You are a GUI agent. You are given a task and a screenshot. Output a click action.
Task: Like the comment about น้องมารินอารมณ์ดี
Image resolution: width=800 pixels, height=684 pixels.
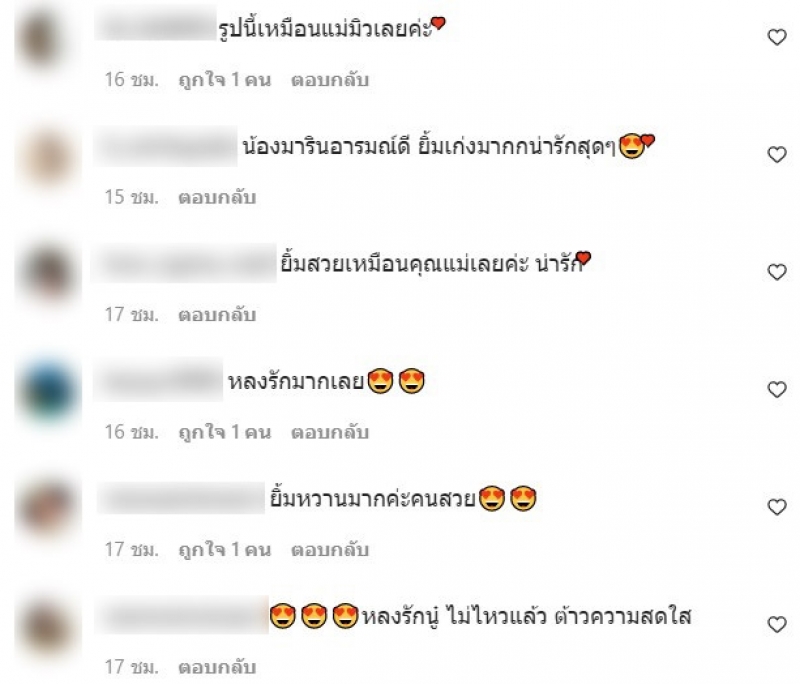point(776,154)
